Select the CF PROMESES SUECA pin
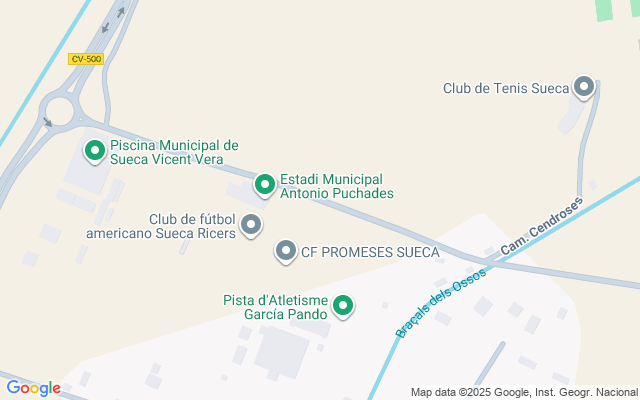The height and width of the screenshot is (400, 640). 286,251
